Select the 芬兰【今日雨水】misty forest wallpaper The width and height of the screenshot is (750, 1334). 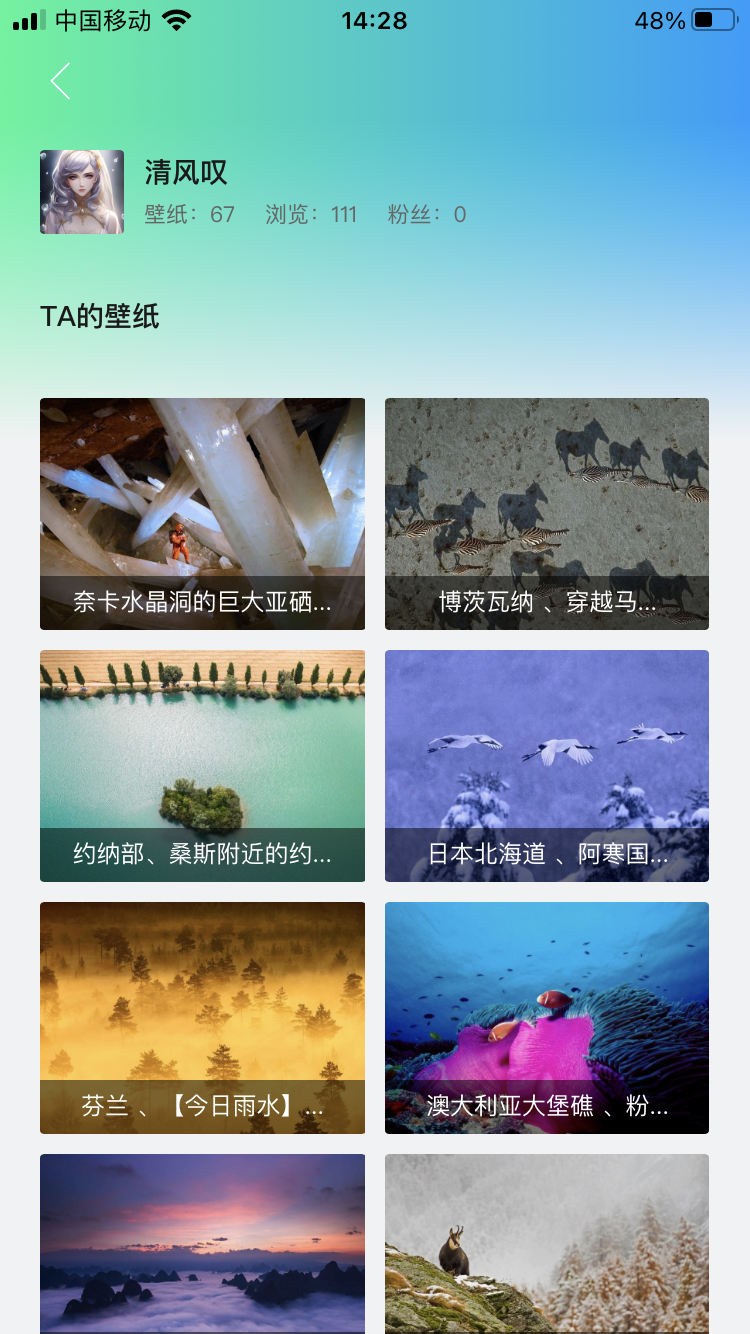click(202, 1018)
